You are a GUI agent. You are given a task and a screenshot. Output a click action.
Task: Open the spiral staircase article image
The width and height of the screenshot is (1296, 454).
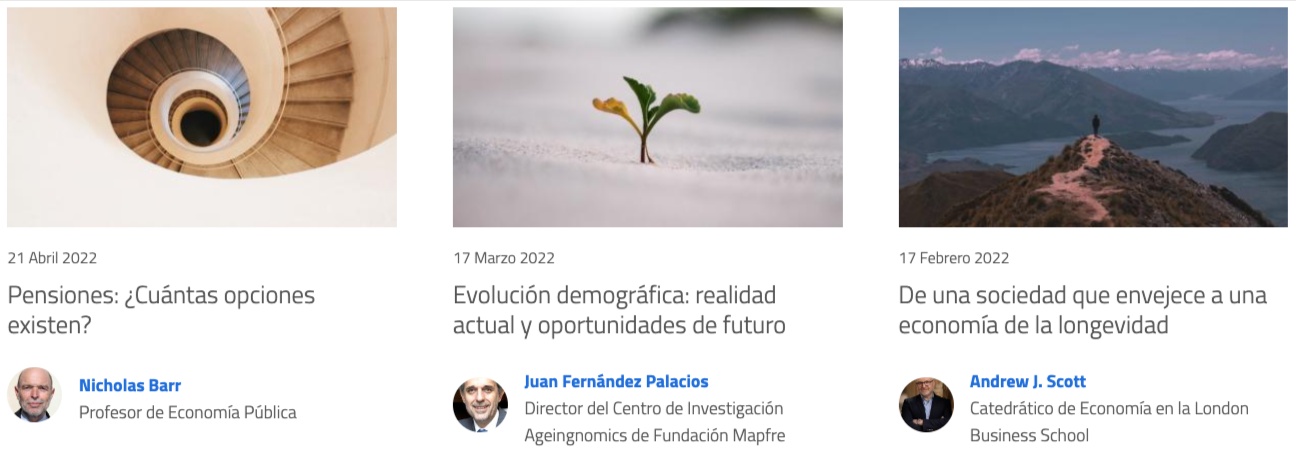(x=202, y=117)
